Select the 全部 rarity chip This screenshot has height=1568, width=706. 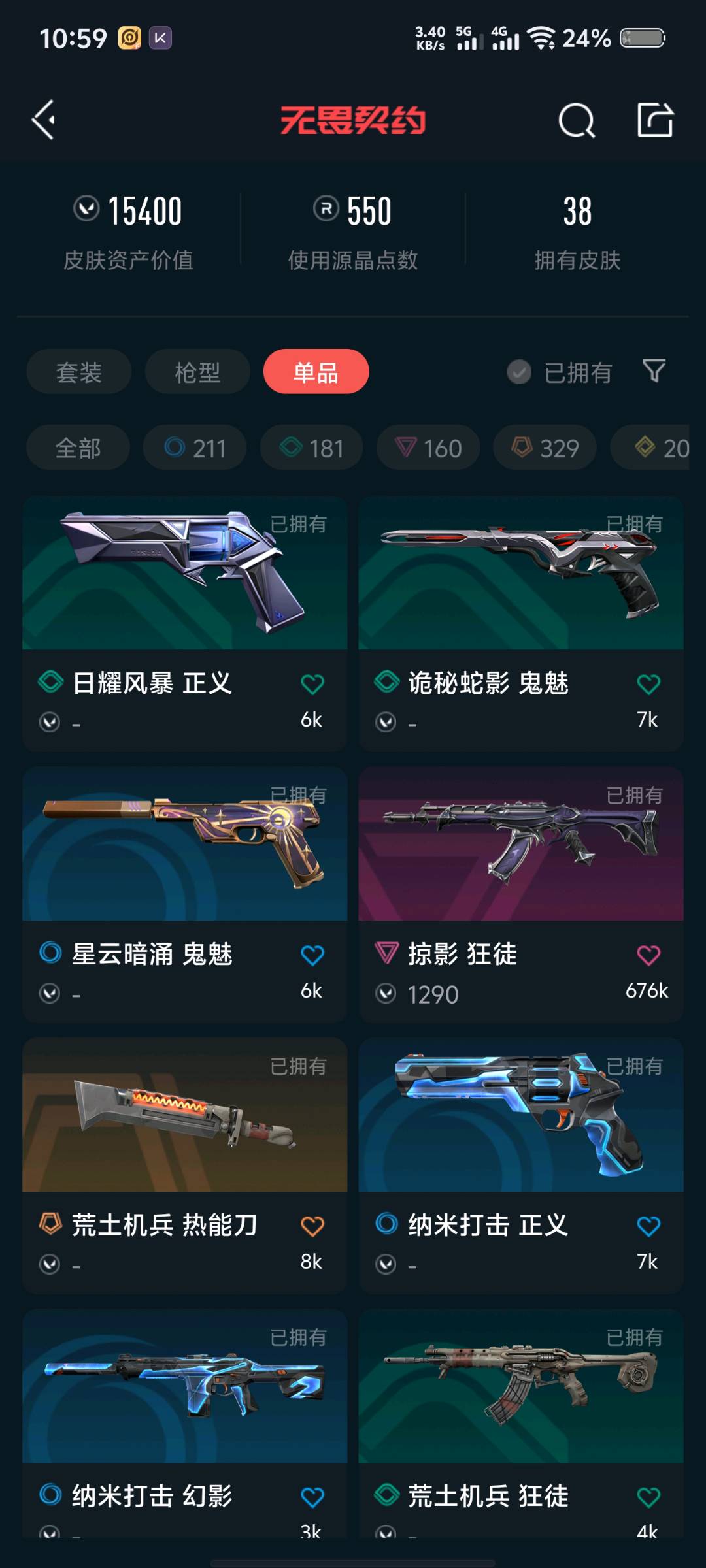[x=78, y=448]
